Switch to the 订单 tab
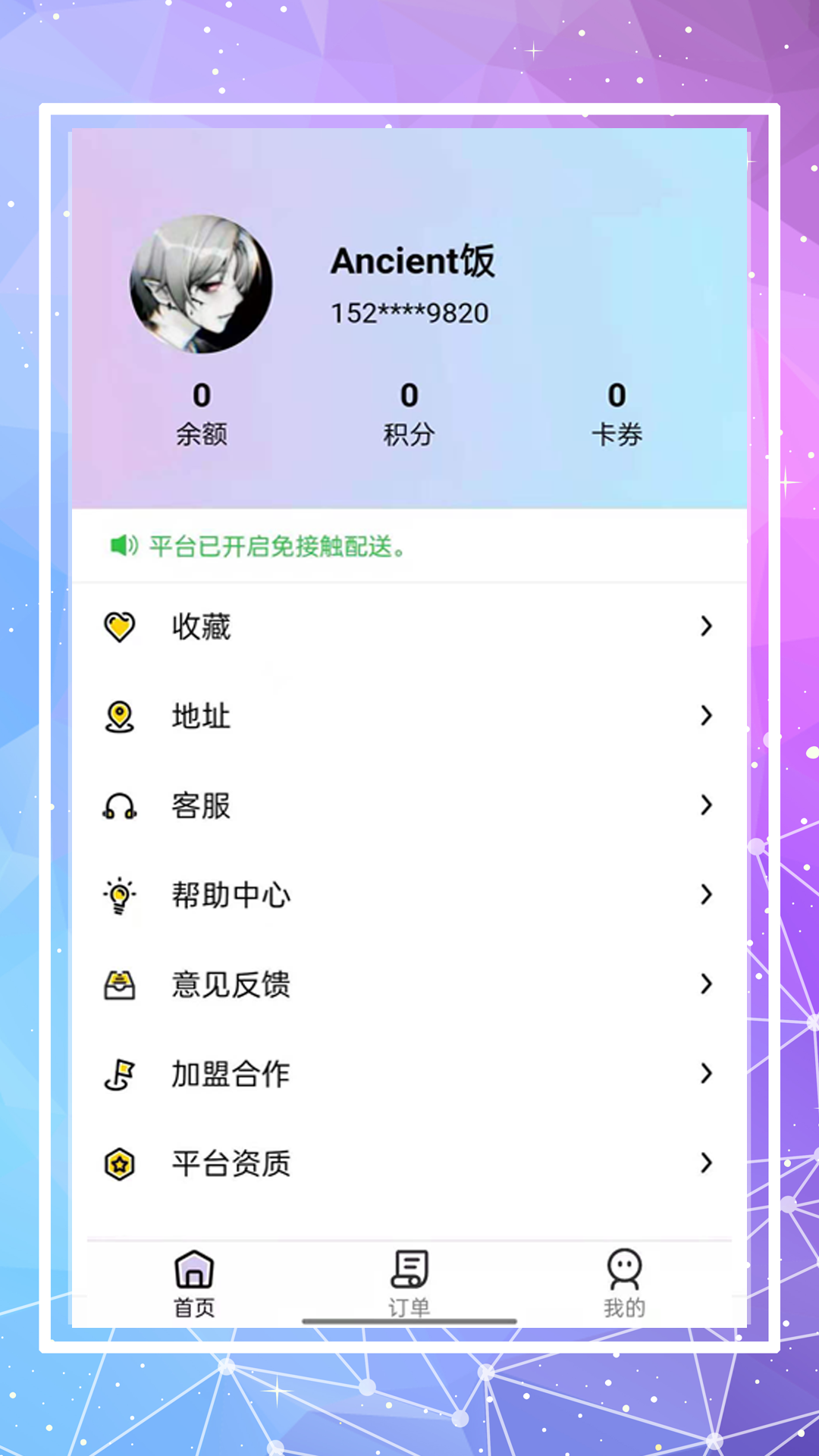 tap(409, 1282)
